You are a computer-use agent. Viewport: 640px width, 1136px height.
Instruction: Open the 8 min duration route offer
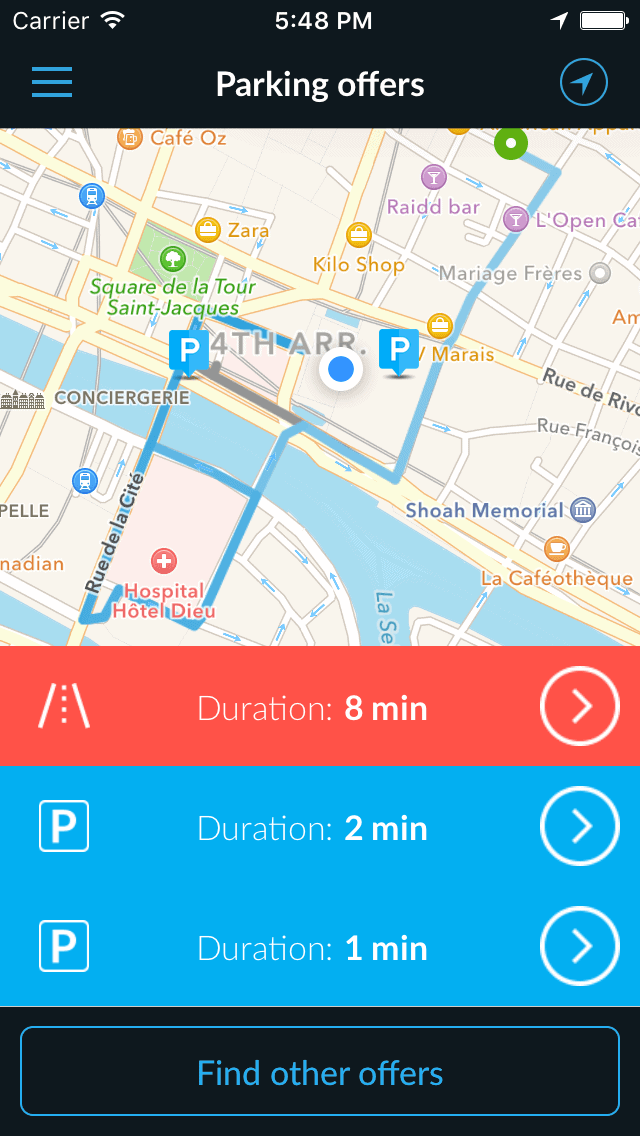point(580,706)
